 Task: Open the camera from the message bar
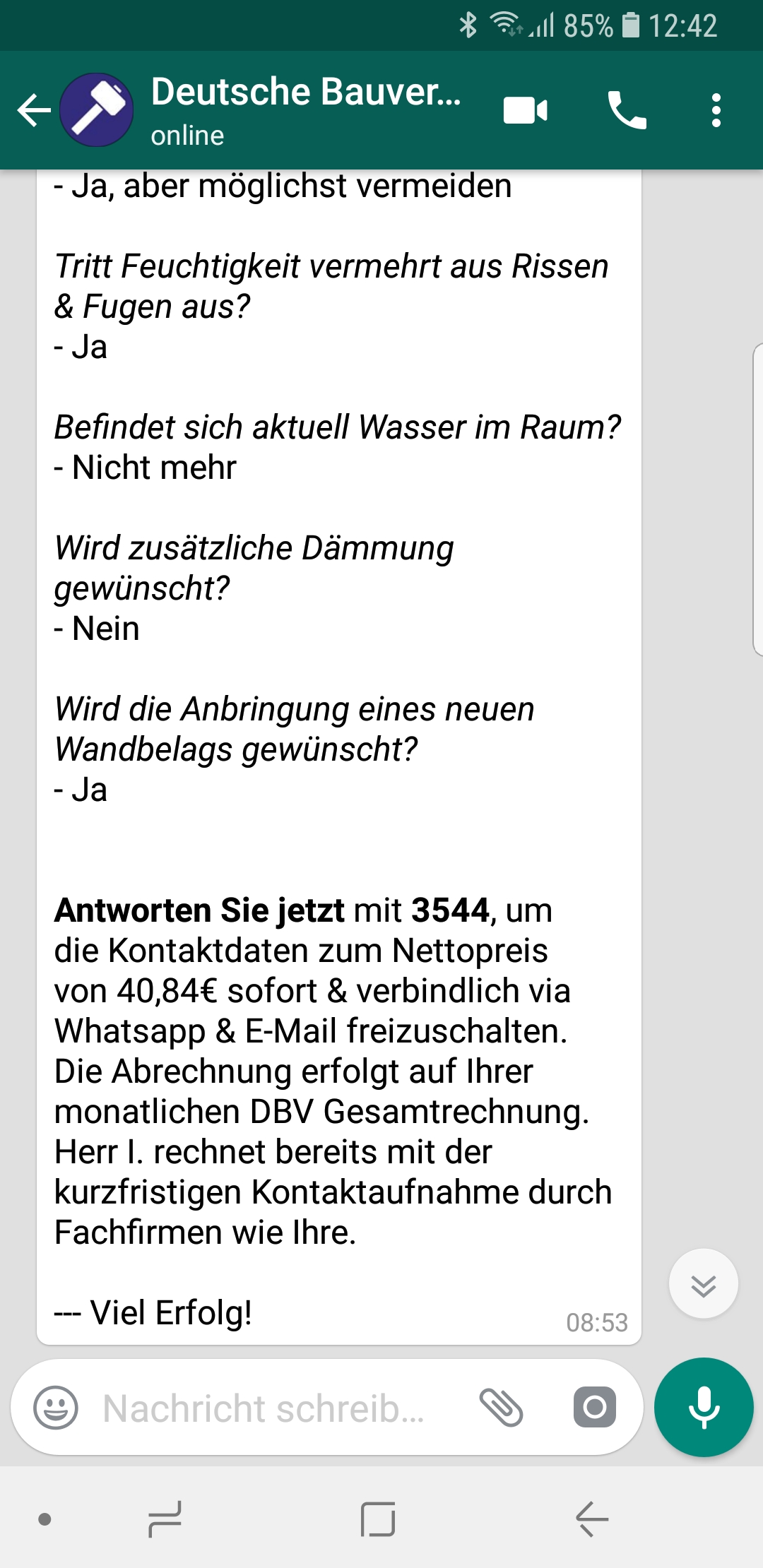(x=594, y=1407)
